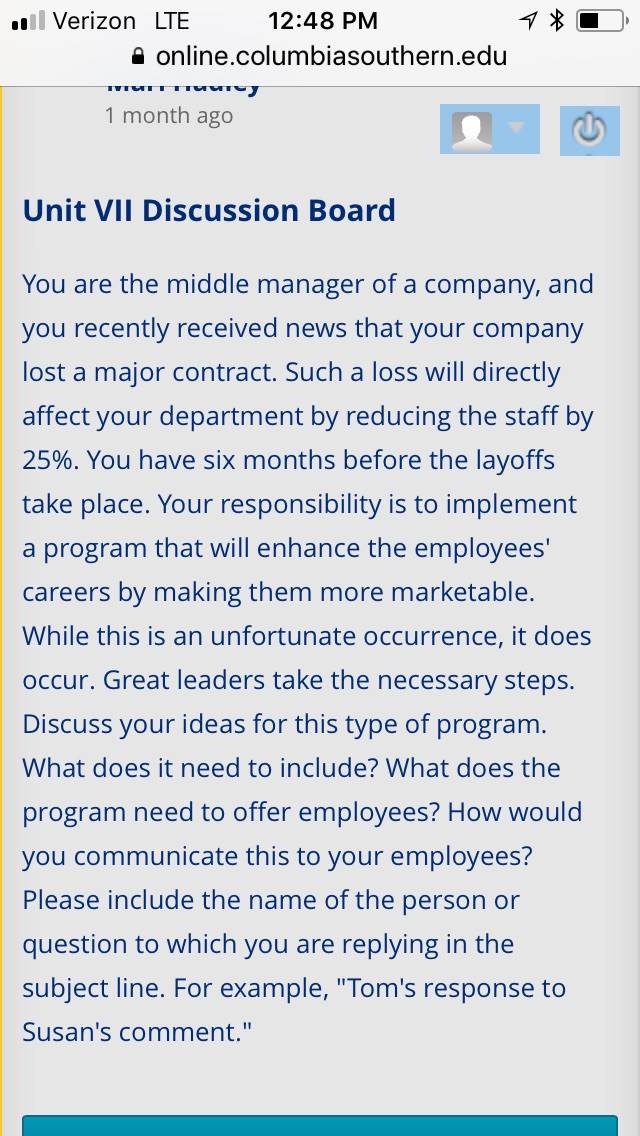The height and width of the screenshot is (1136, 640).
Task: Tap the power logout icon
Action: click(x=589, y=130)
